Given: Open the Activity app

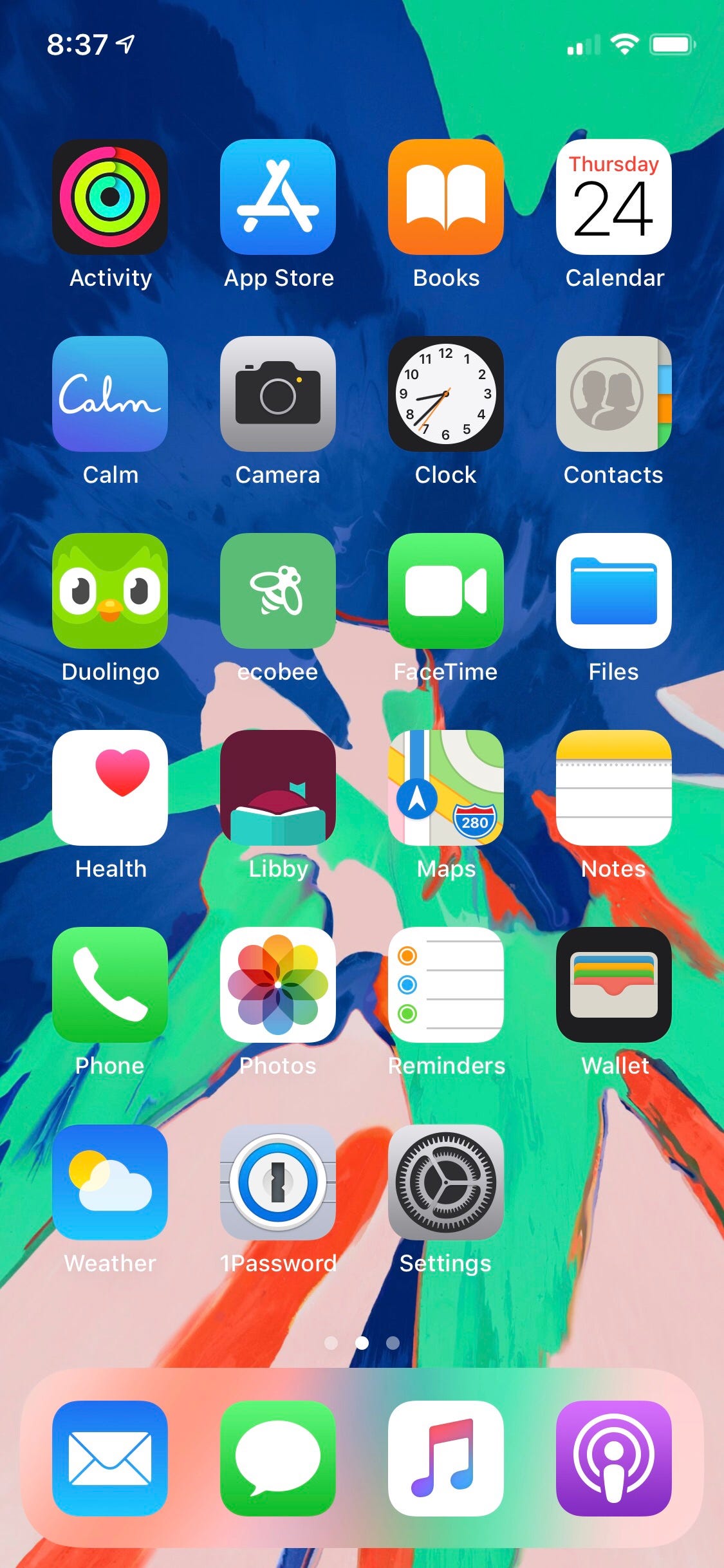Looking at the screenshot, I should click(x=110, y=197).
